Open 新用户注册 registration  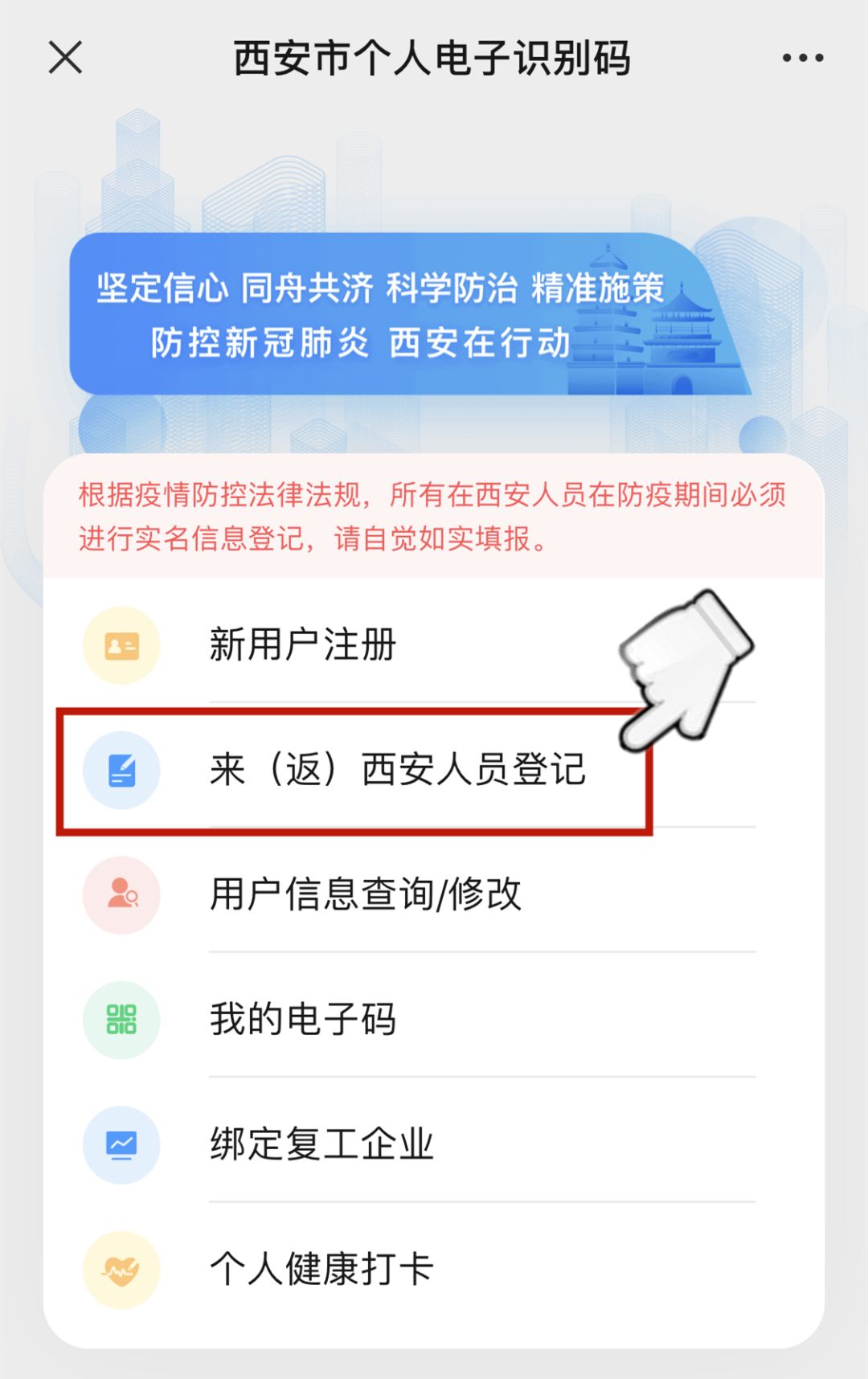coord(302,644)
